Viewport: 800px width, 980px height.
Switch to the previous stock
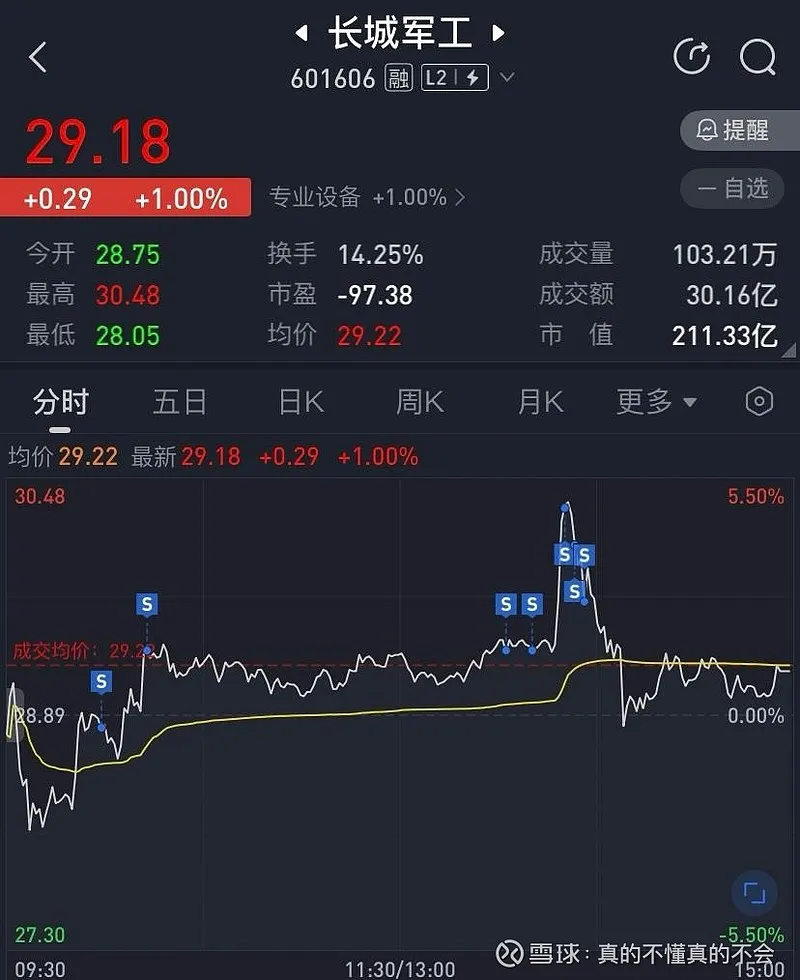(x=301, y=34)
